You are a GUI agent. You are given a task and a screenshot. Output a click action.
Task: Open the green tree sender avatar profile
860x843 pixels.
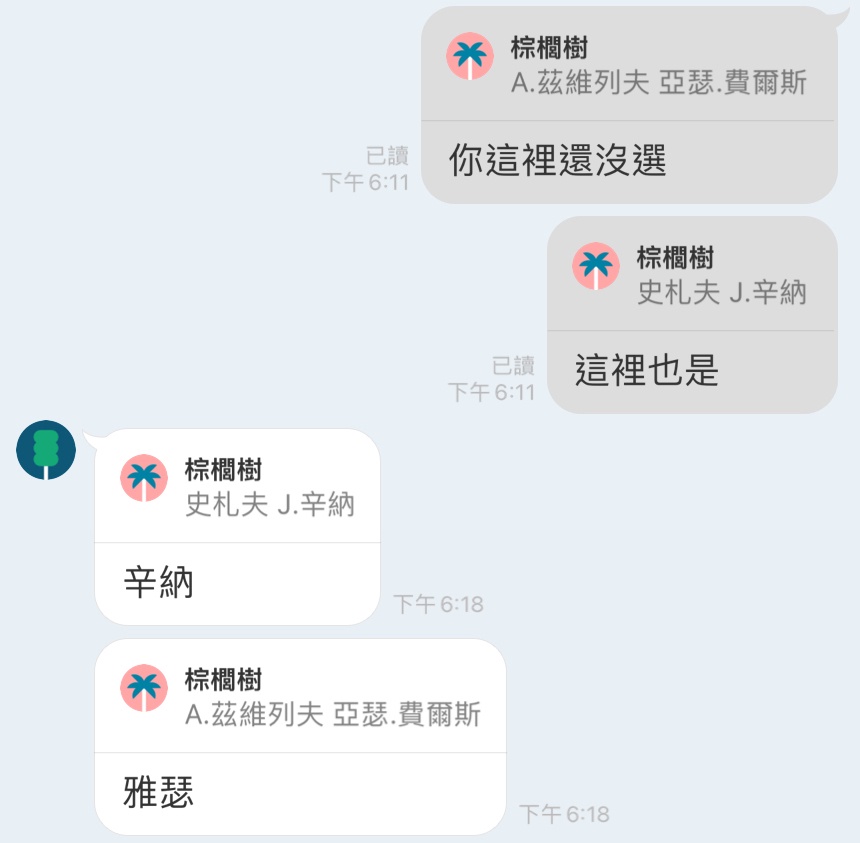pyautogui.click(x=46, y=450)
